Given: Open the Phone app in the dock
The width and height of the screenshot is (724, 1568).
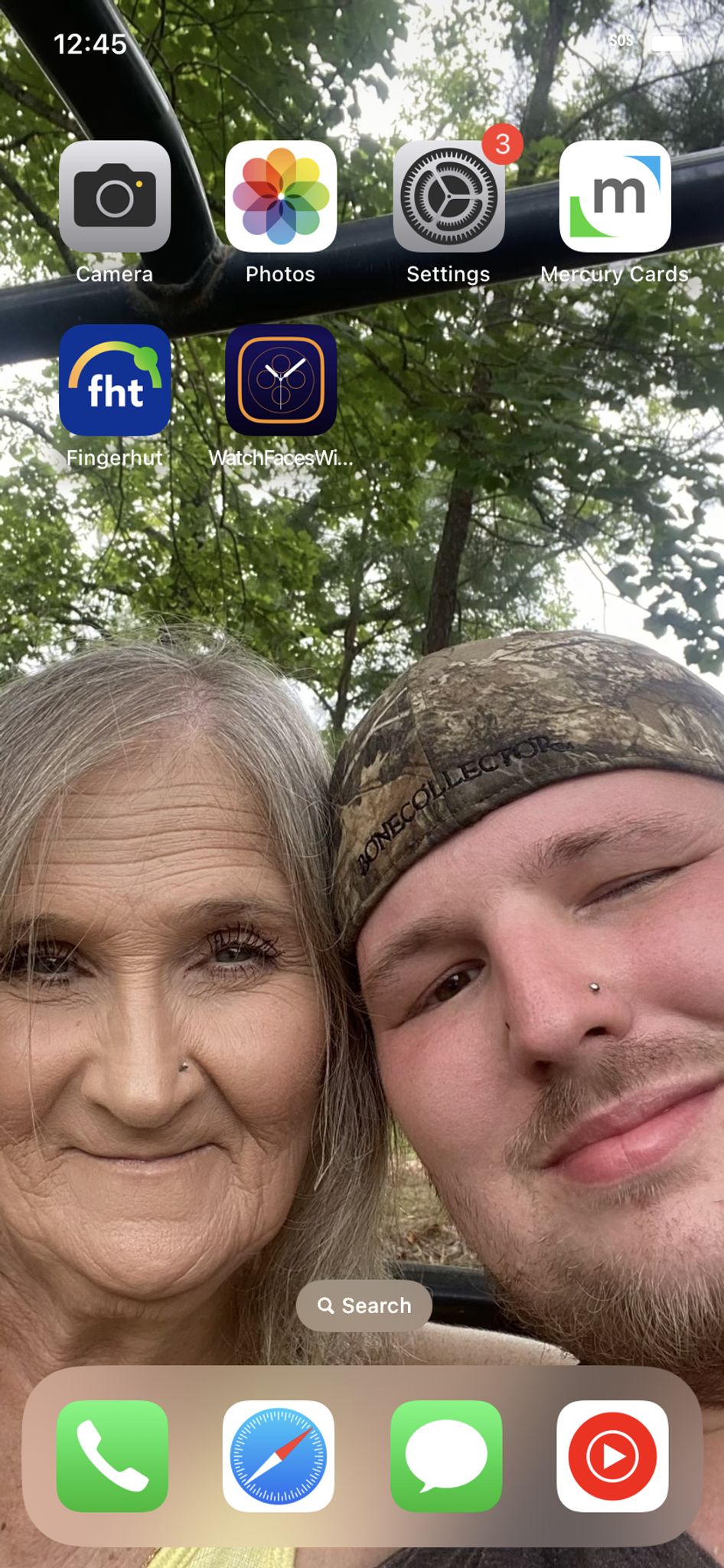Looking at the screenshot, I should 113,1456.
